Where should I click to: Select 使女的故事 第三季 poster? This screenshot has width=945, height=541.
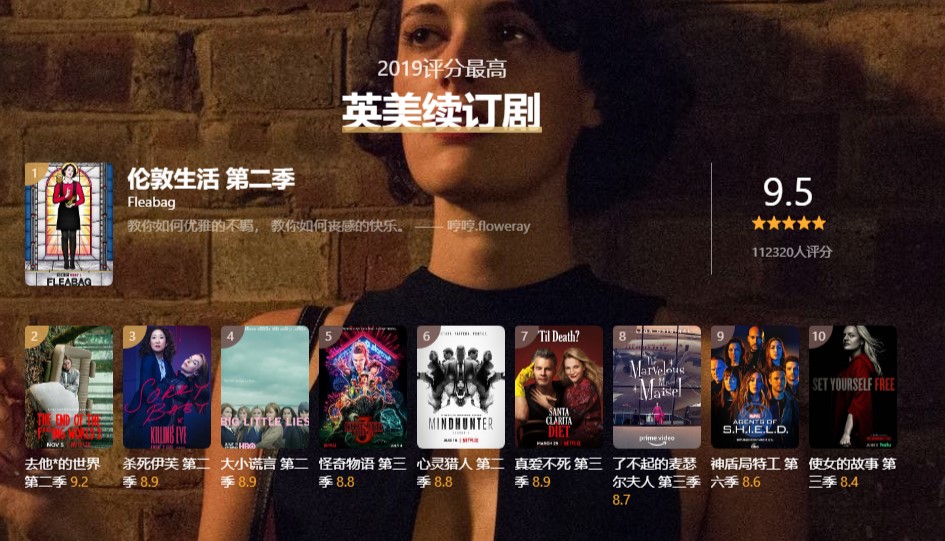[853, 387]
